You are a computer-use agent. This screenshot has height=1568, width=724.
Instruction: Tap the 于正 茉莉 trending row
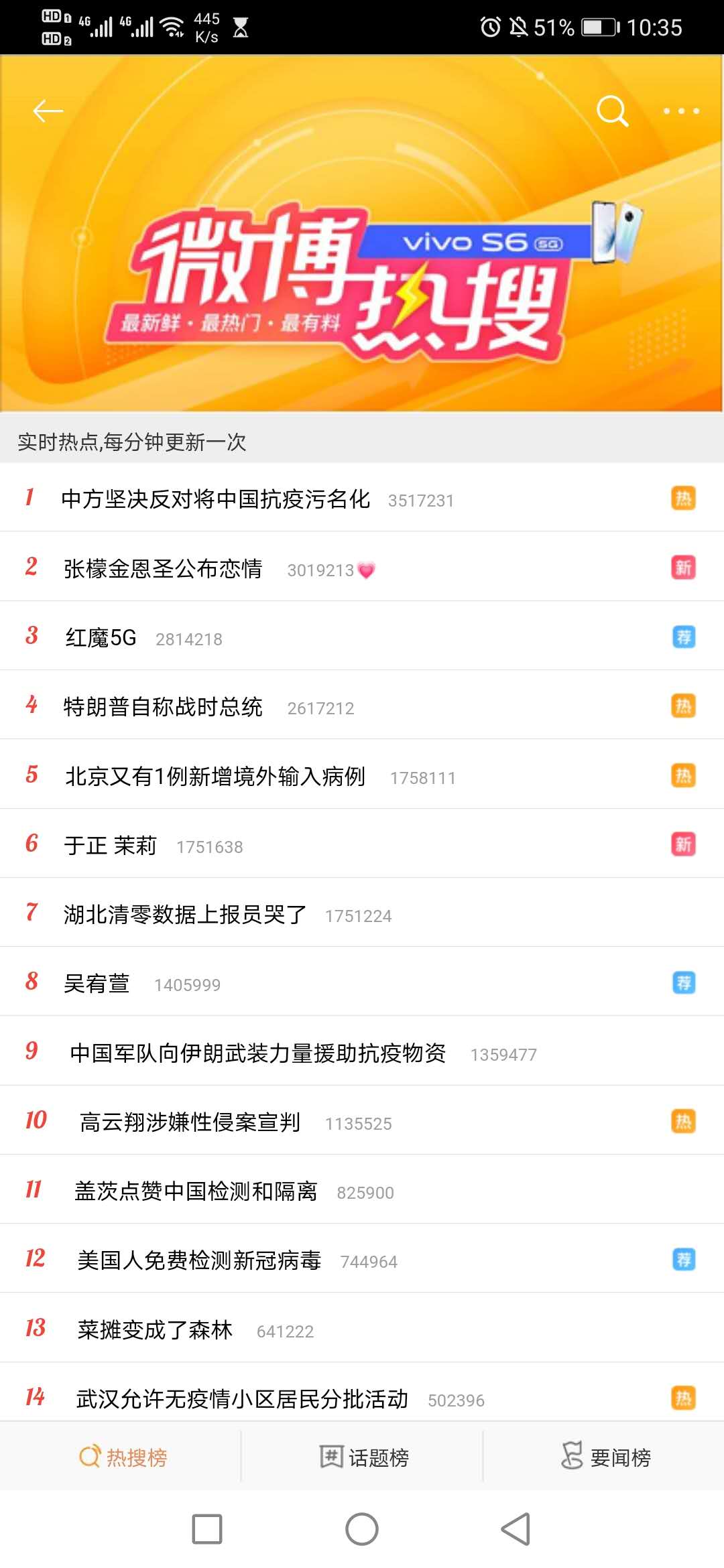111,846
